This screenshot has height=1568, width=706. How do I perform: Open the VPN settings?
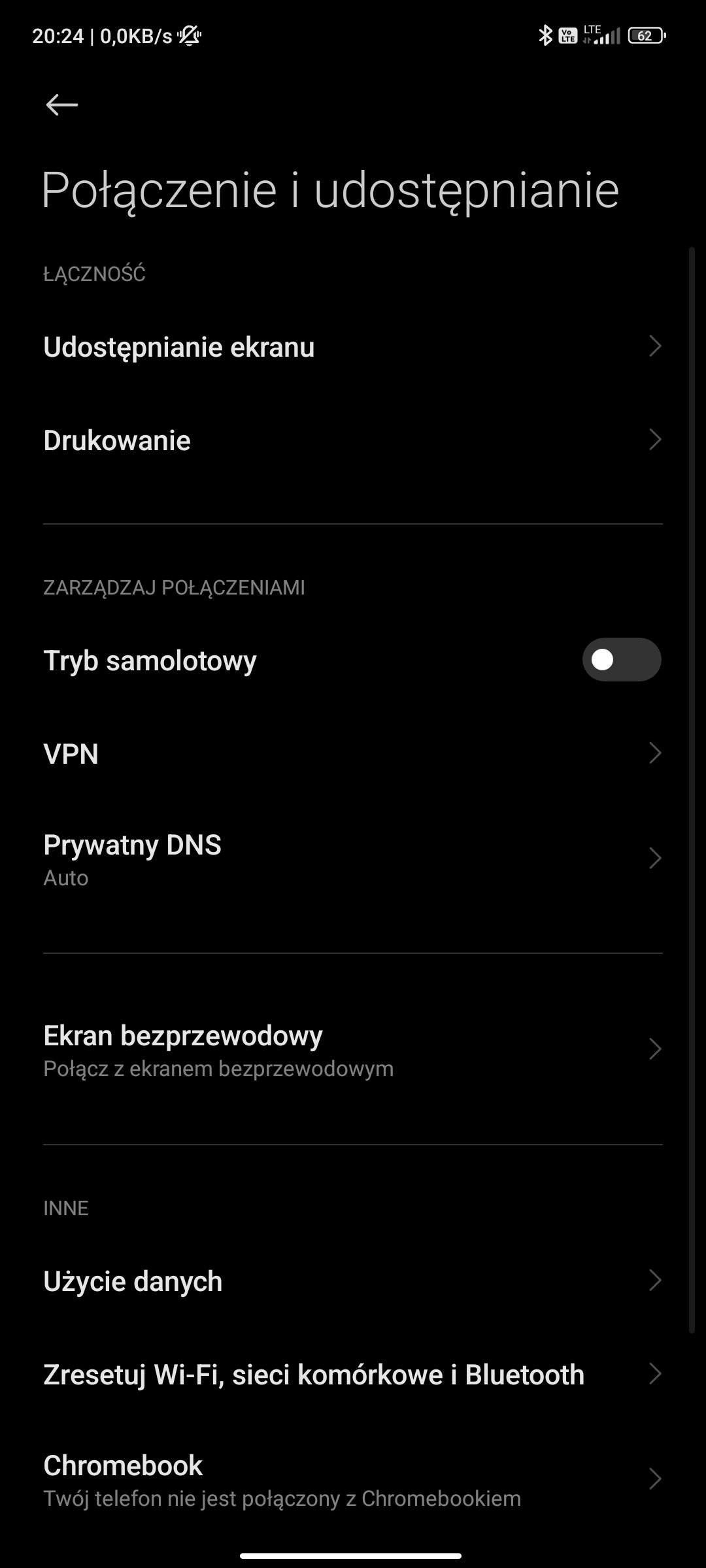tap(353, 753)
